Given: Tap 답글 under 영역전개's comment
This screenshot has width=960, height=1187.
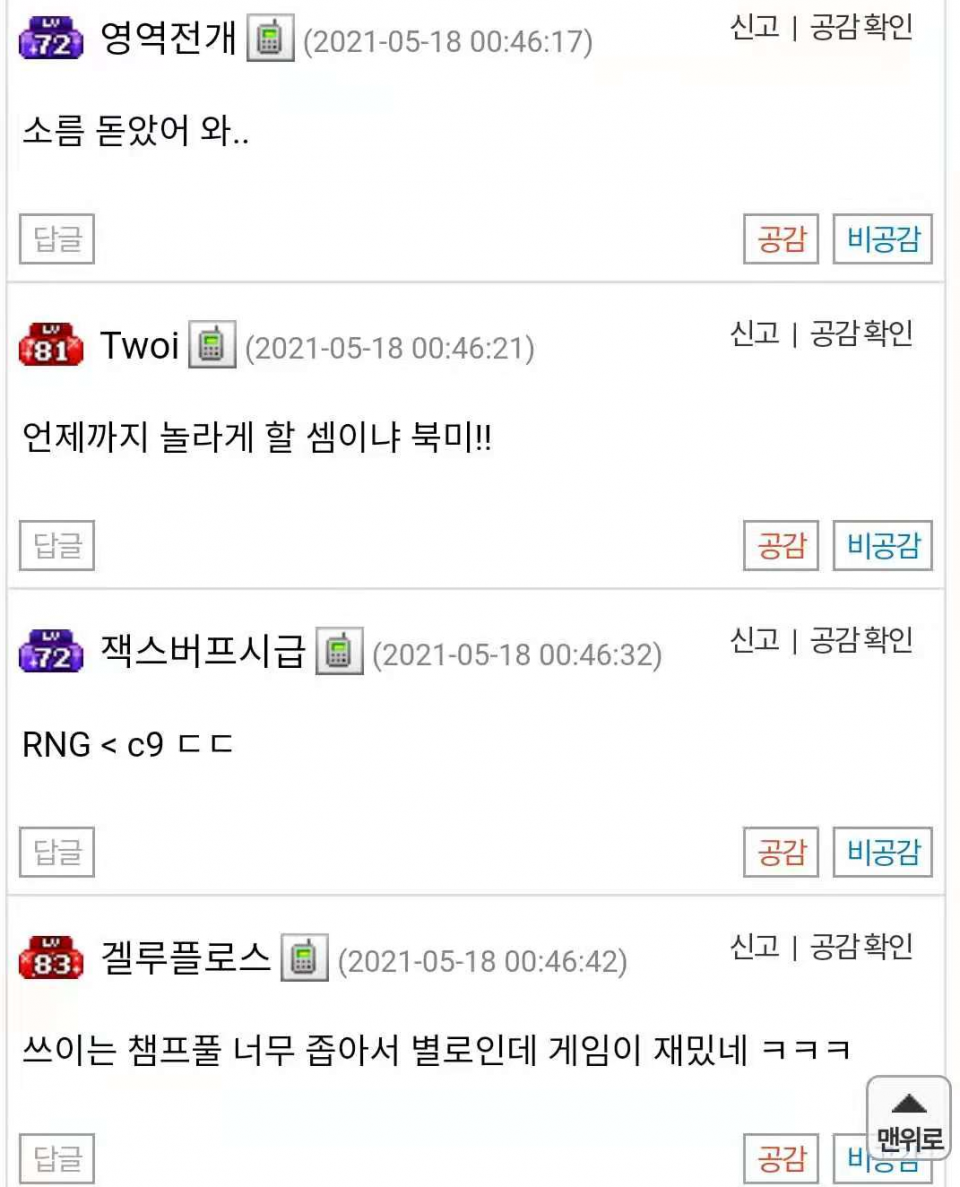Looking at the screenshot, I should [x=57, y=240].
